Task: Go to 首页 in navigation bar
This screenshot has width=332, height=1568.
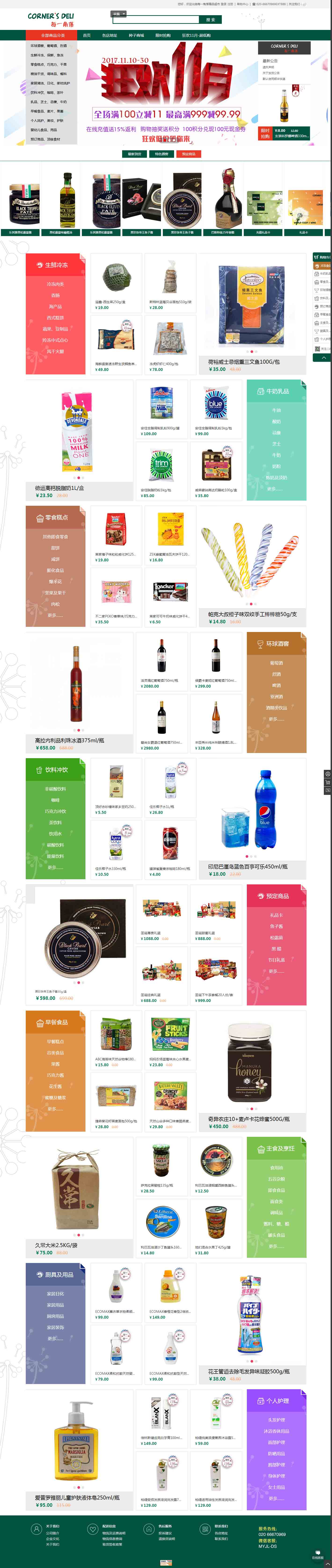Action: 87,35
